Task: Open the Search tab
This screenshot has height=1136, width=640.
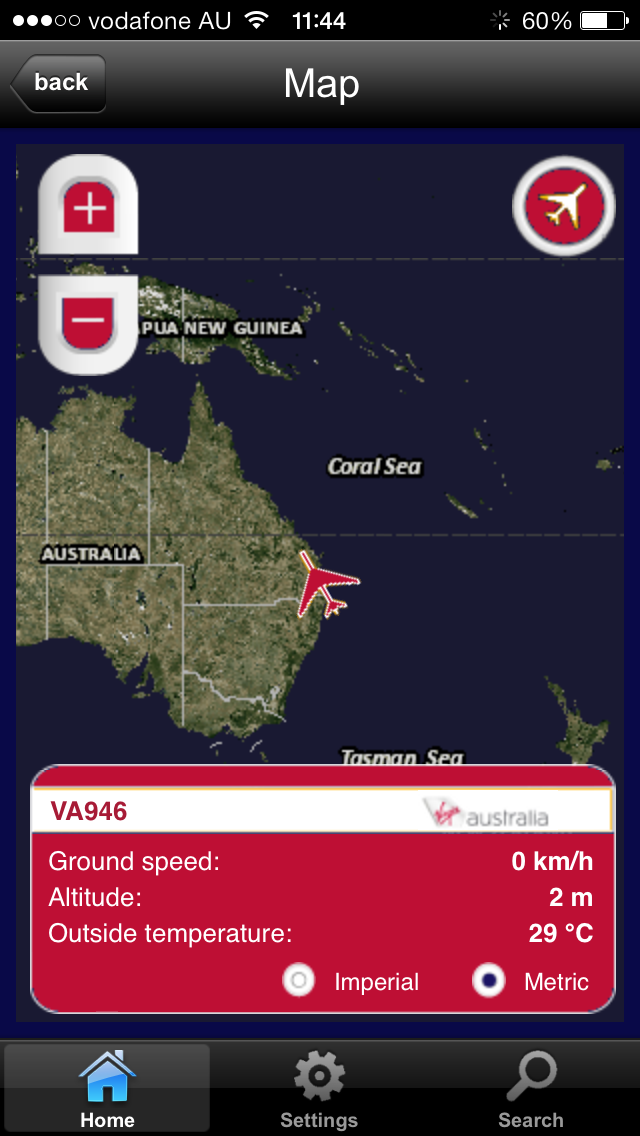Action: (x=531, y=1089)
